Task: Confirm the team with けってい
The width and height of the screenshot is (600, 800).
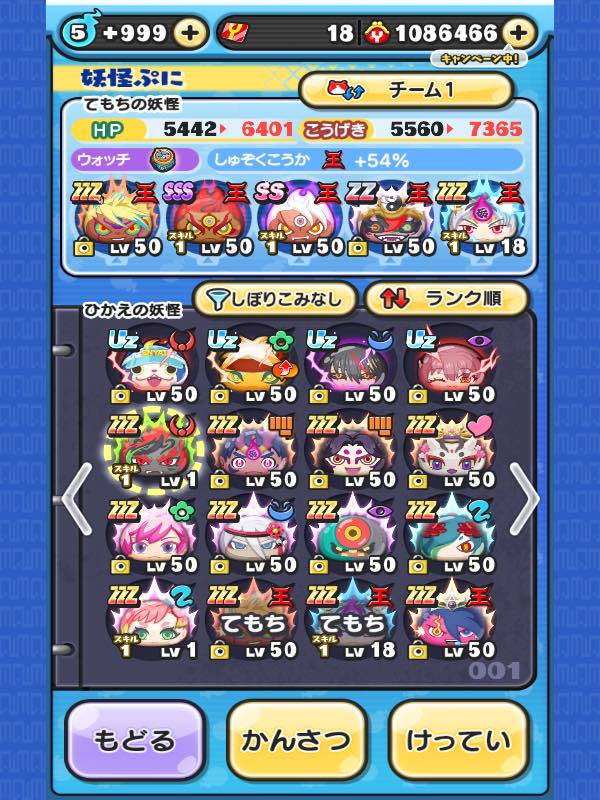Action: point(458,740)
